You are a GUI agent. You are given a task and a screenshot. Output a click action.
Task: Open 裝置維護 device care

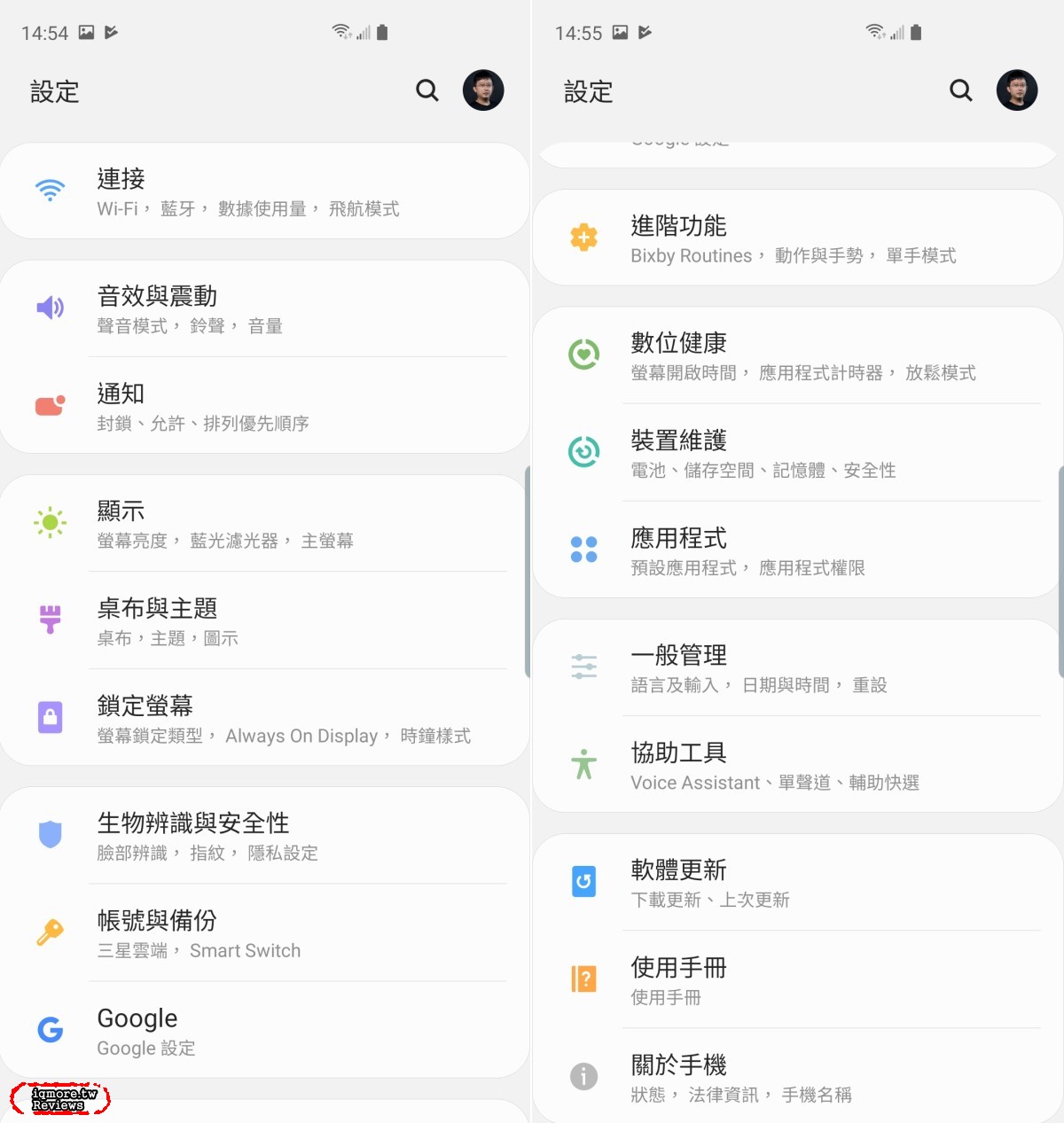pyautogui.click(x=798, y=453)
